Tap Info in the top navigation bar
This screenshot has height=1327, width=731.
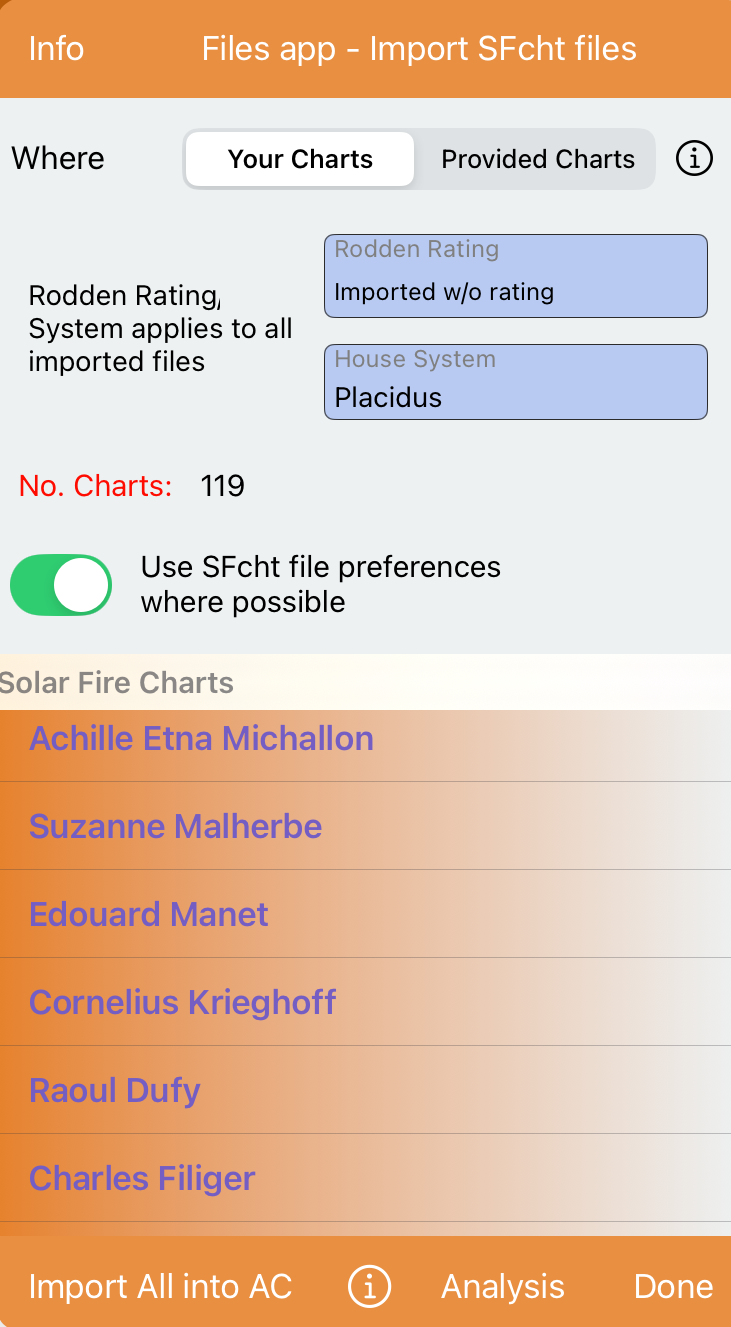pos(56,49)
